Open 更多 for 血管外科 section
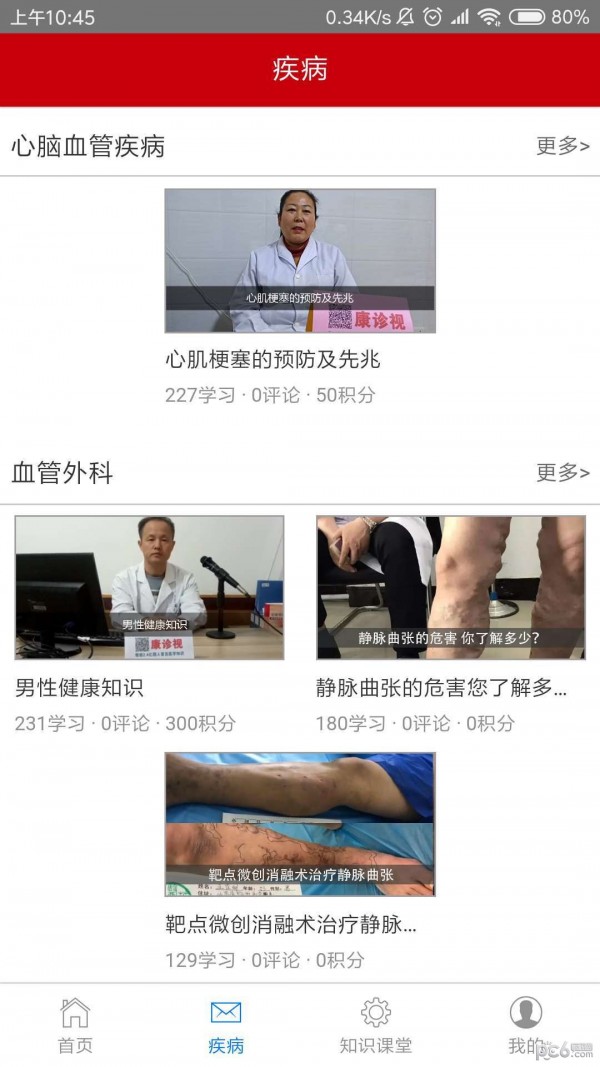This screenshot has width=600, height=1067. coord(562,472)
